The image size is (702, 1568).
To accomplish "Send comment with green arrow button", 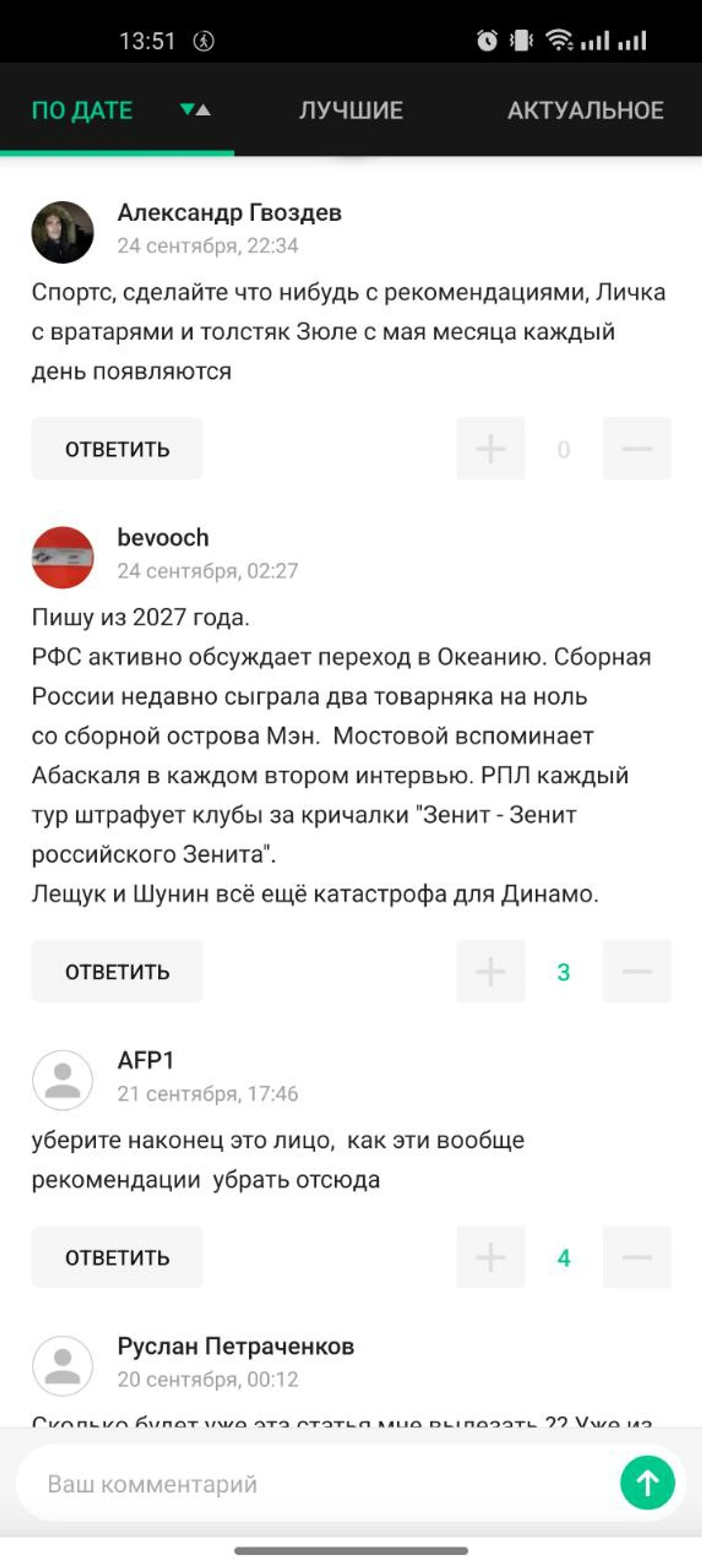I will pyautogui.click(x=647, y=1483).
